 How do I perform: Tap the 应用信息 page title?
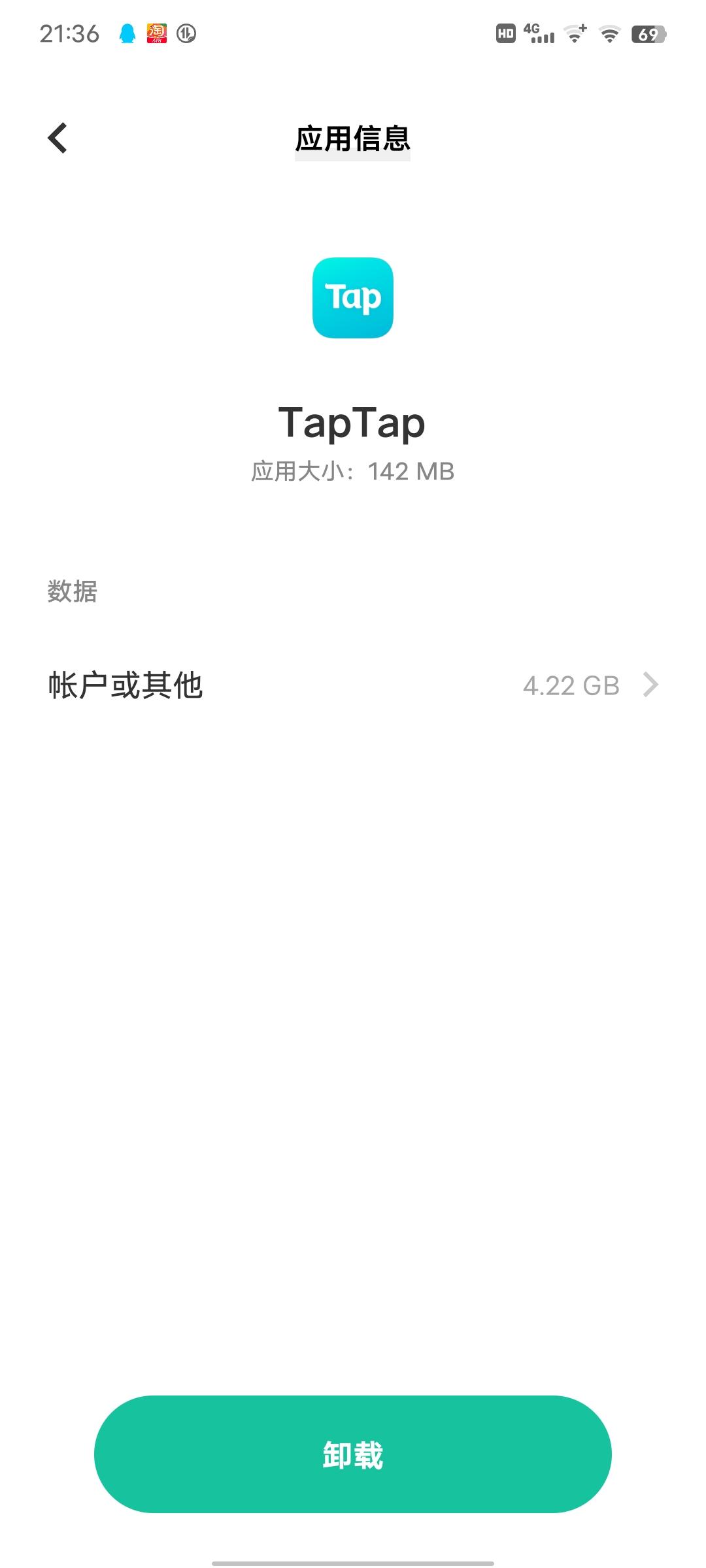click(353, 139)
